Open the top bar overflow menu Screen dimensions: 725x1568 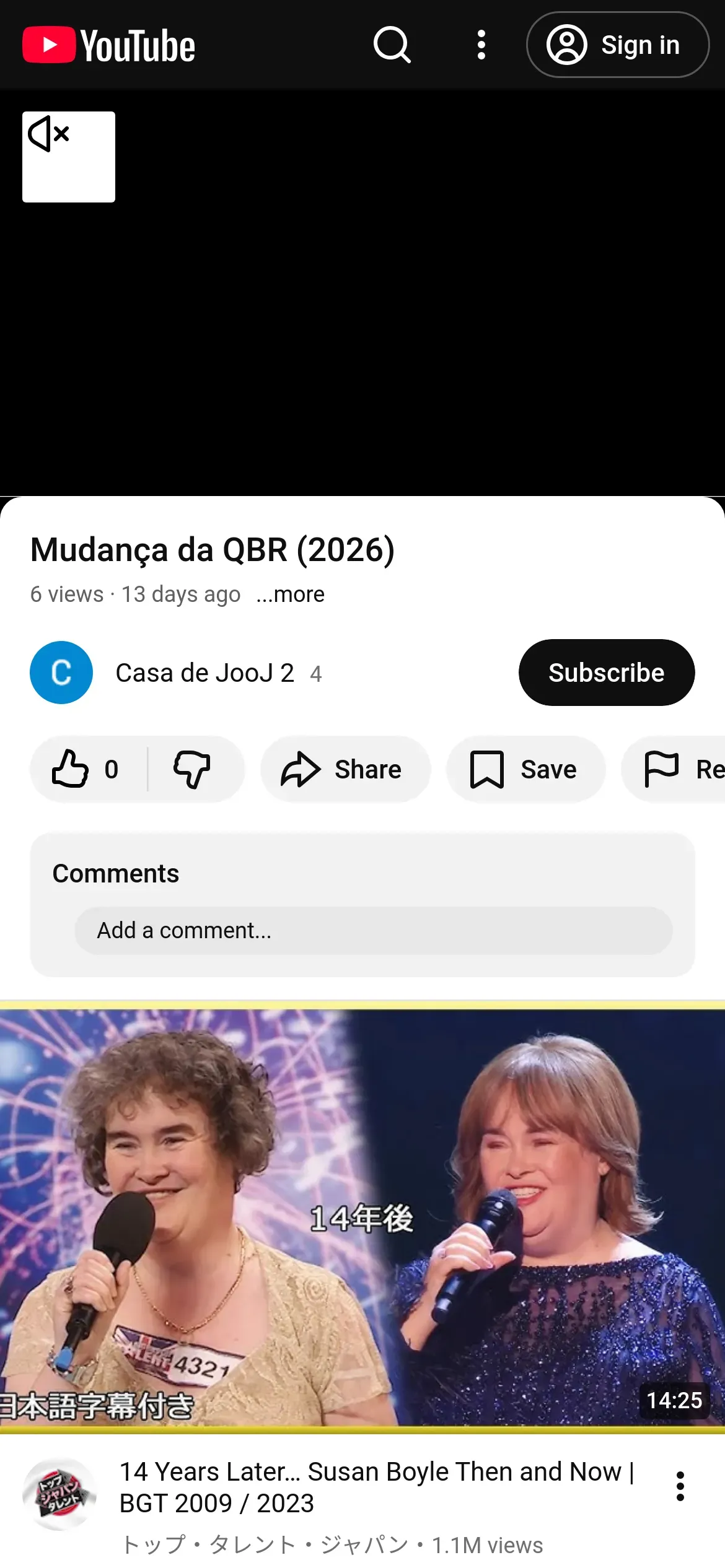pos(481,45)
